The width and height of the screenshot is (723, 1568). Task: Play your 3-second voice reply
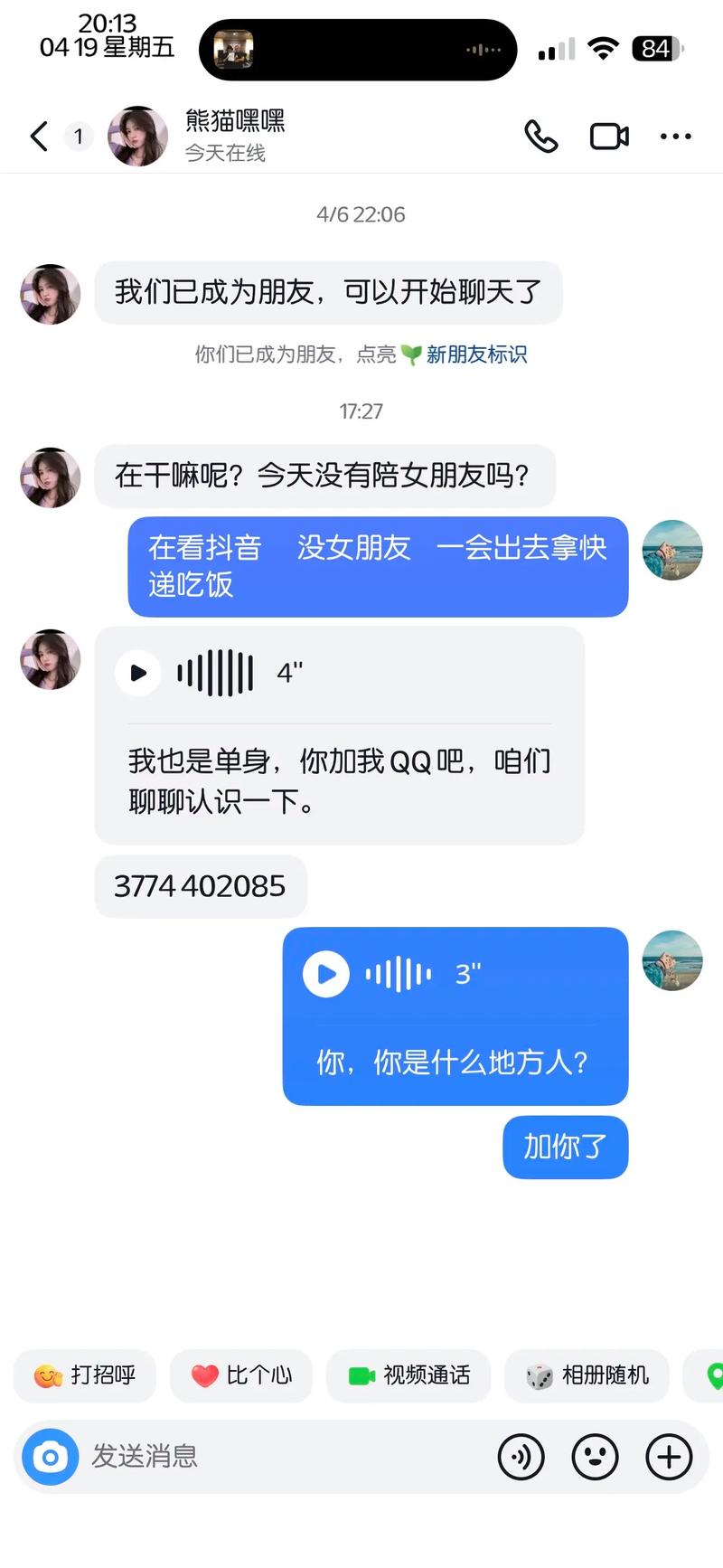coord(324,974)
